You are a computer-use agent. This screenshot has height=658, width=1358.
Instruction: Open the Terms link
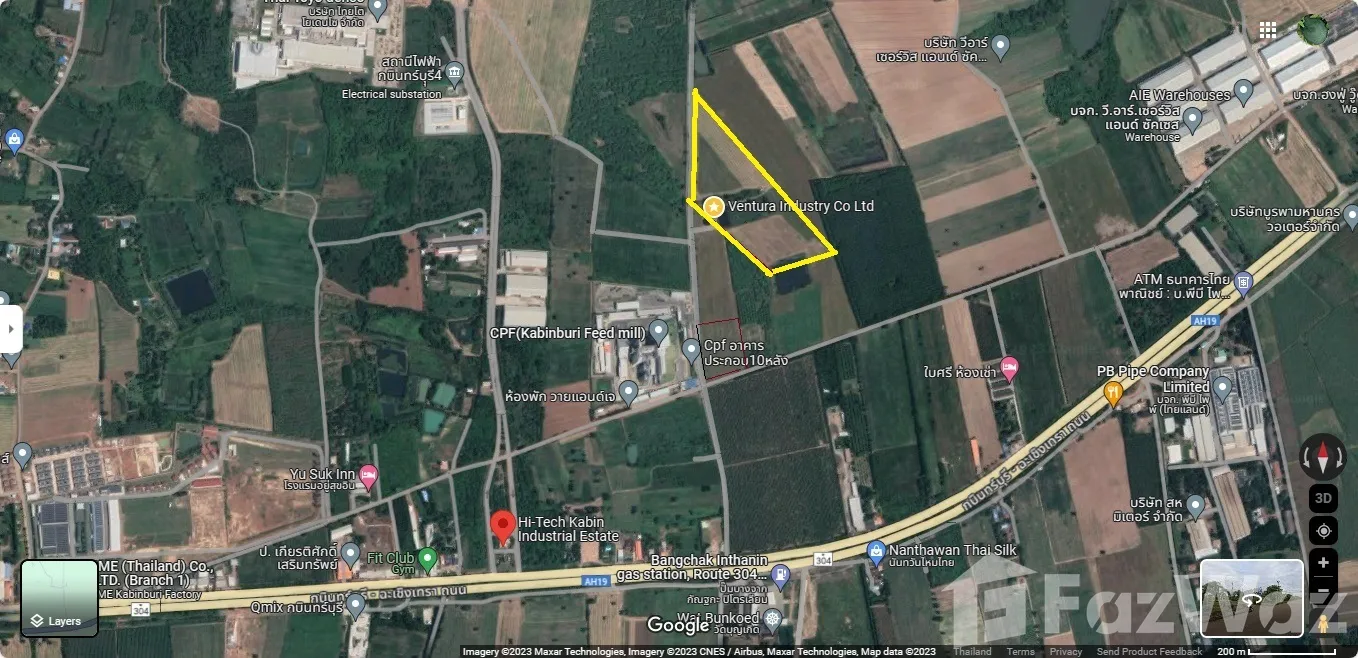click(1020, 652)
